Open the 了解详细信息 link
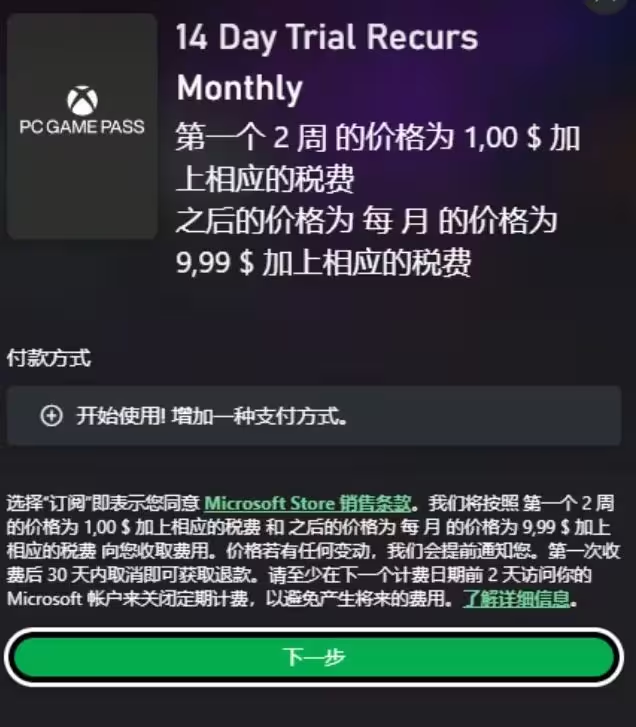636x727 pixels. (x=516, y=599)
